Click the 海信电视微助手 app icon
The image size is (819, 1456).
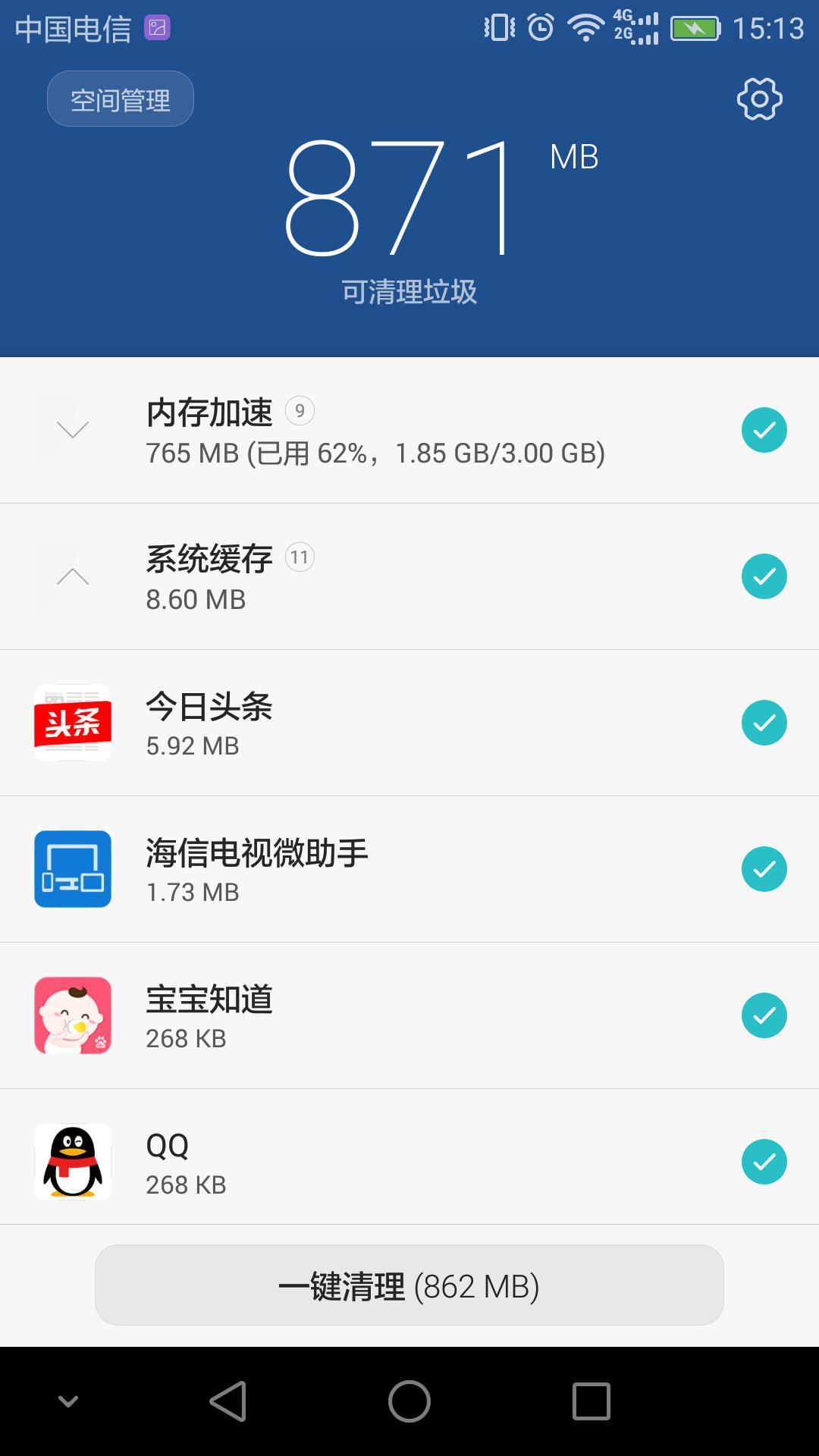[72, 868]
